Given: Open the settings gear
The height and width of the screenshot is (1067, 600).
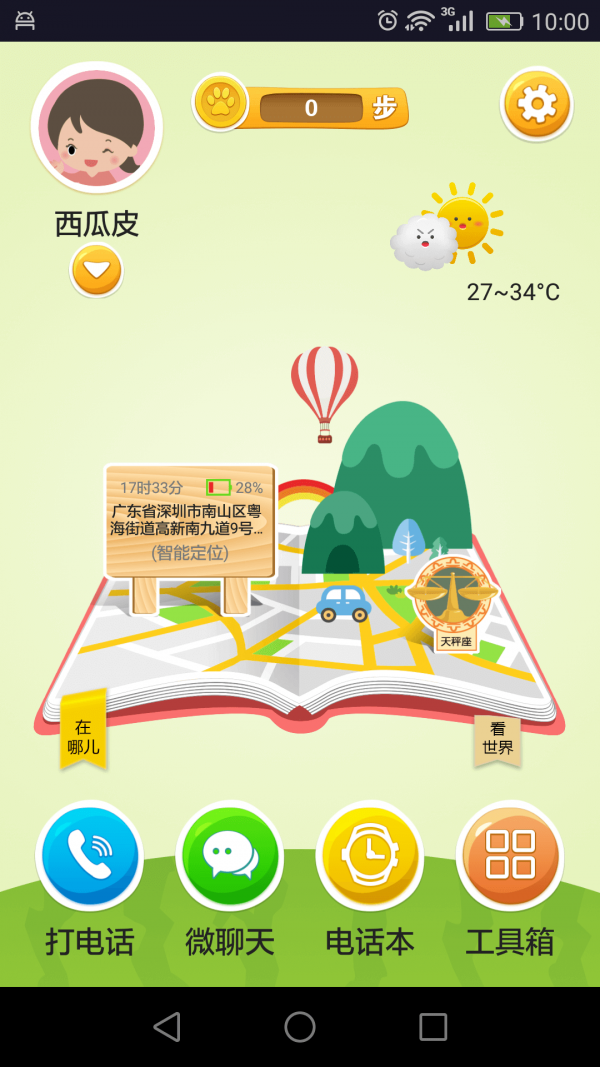Looking at the screenshot, I should (x=537, y=104).
